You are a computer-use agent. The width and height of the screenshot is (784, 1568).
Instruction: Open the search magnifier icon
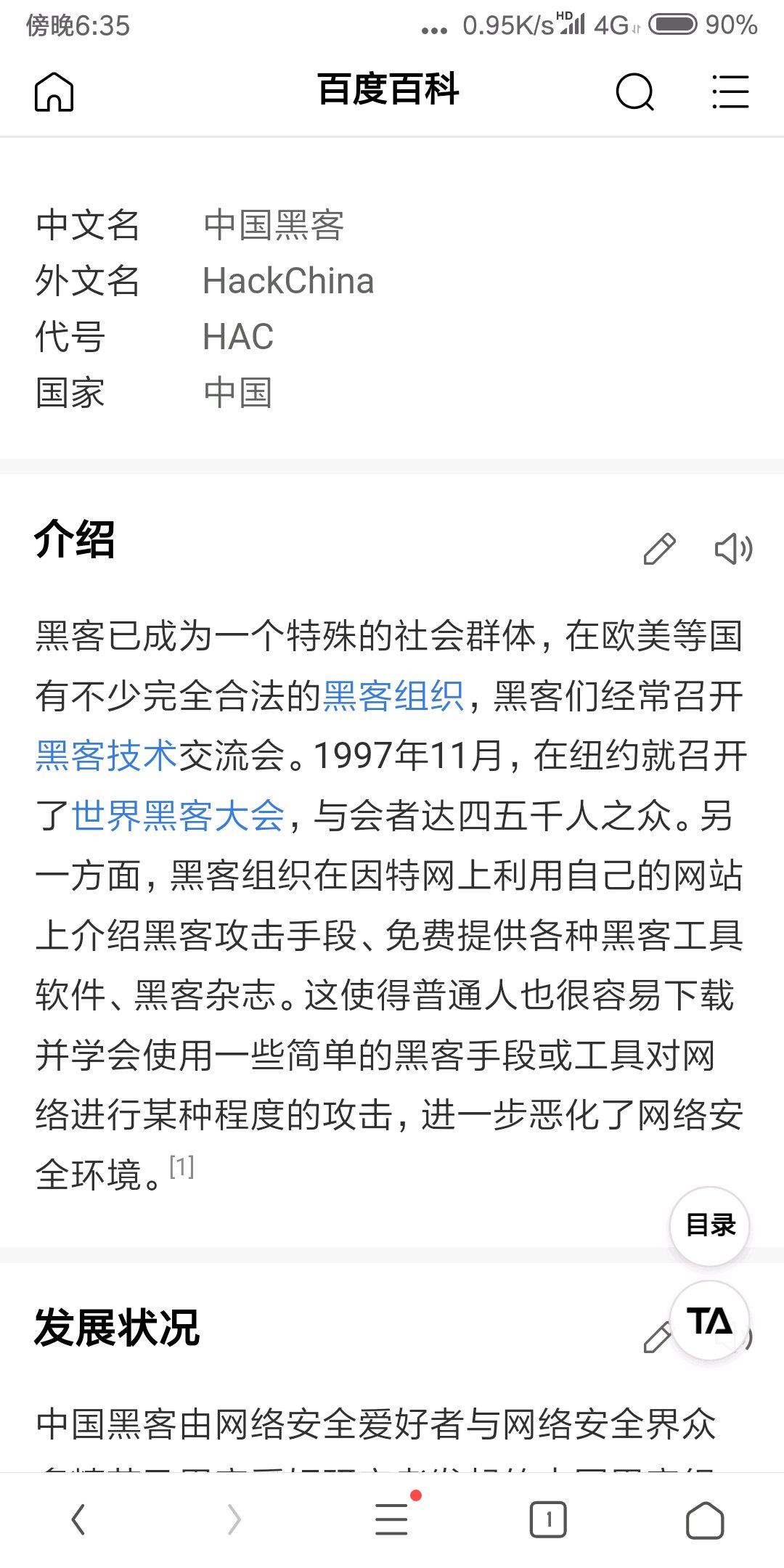point(635,92)
